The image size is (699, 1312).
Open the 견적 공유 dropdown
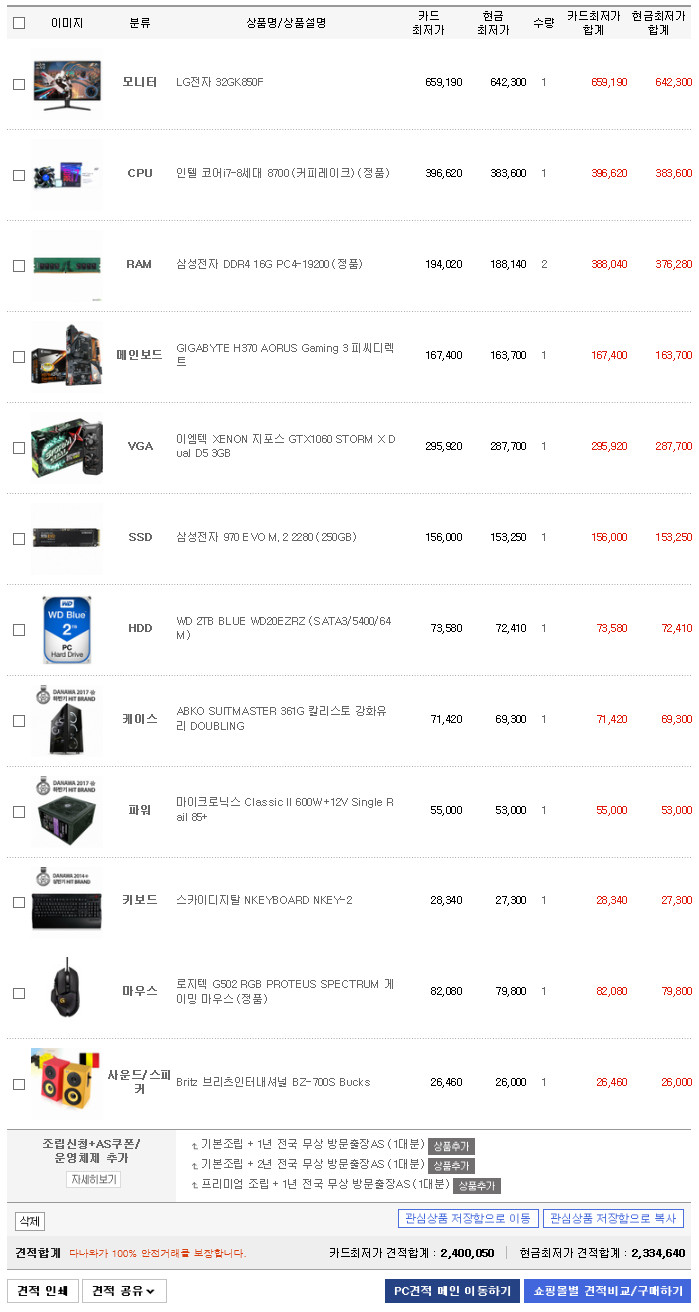(124, 1291)
